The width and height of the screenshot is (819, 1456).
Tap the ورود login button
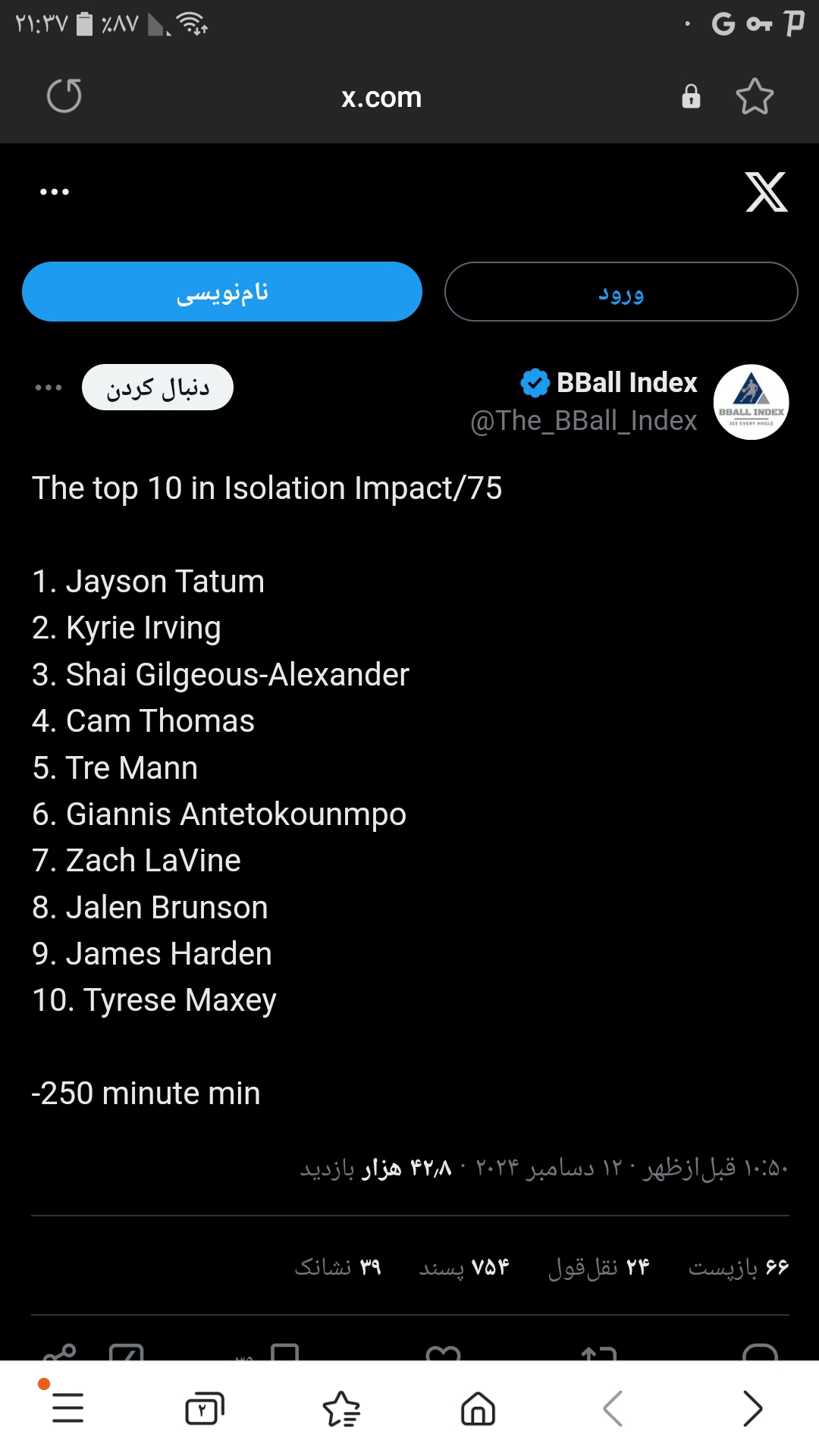(x=621, y=292)
